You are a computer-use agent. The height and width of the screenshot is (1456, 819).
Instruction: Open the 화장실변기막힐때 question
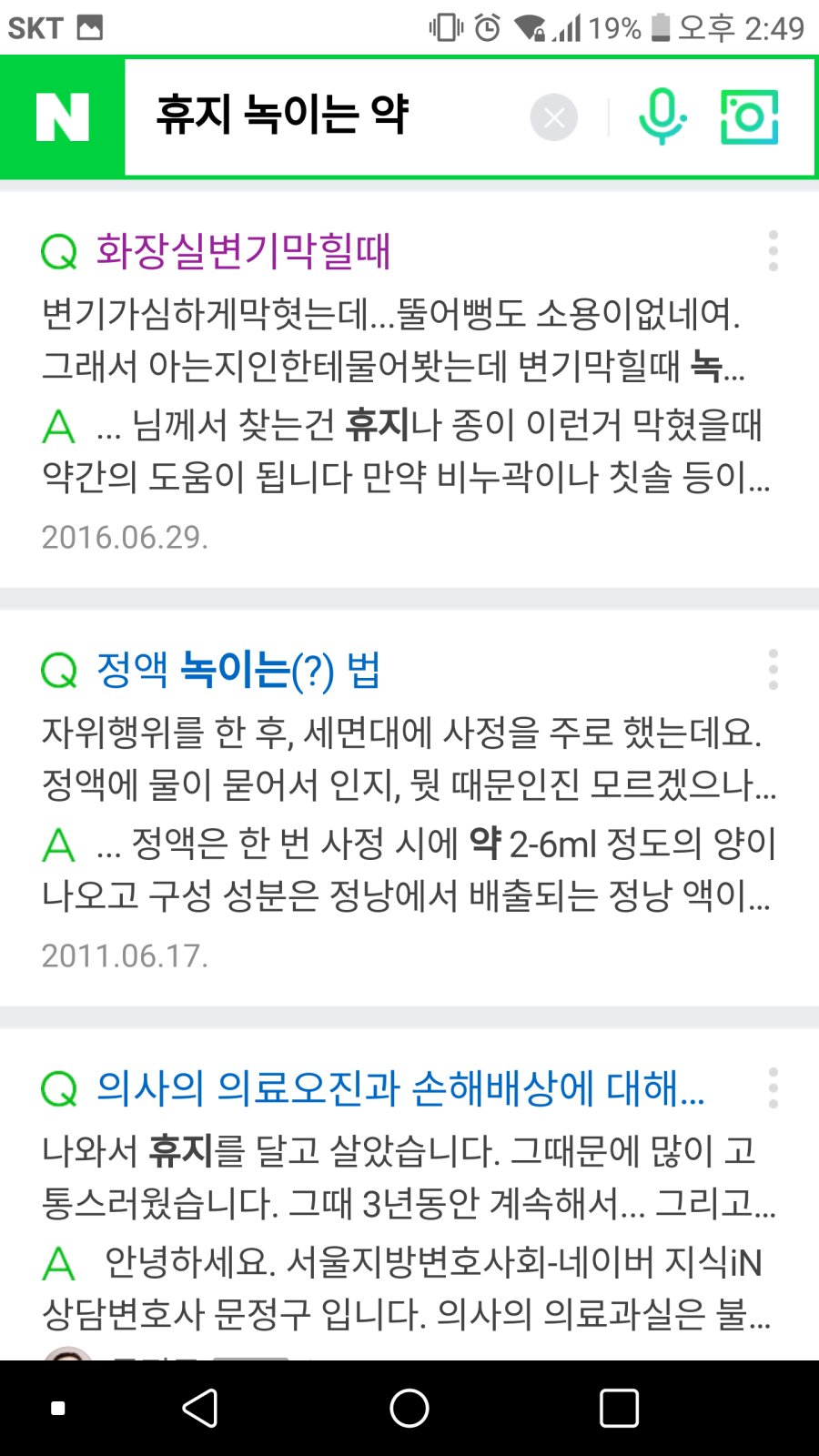coord(243,250)
